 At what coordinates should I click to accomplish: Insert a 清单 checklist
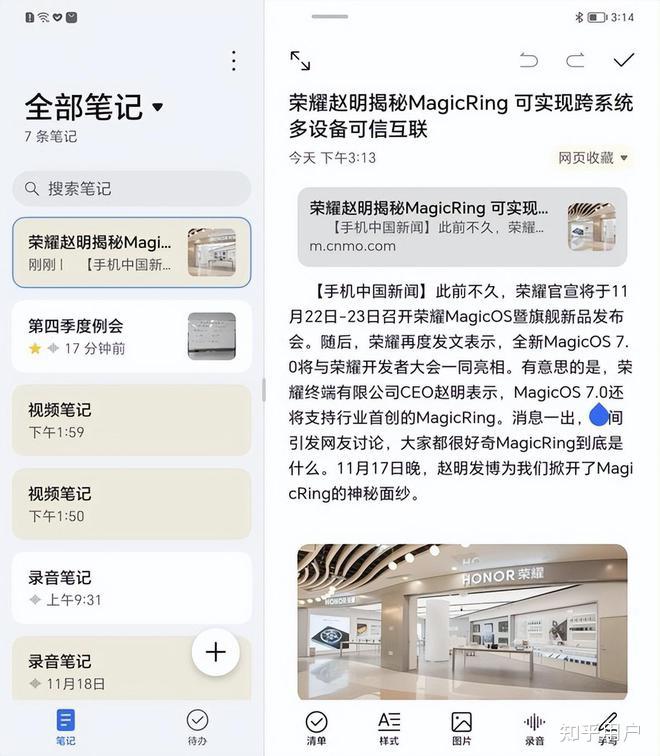[316, 727]
